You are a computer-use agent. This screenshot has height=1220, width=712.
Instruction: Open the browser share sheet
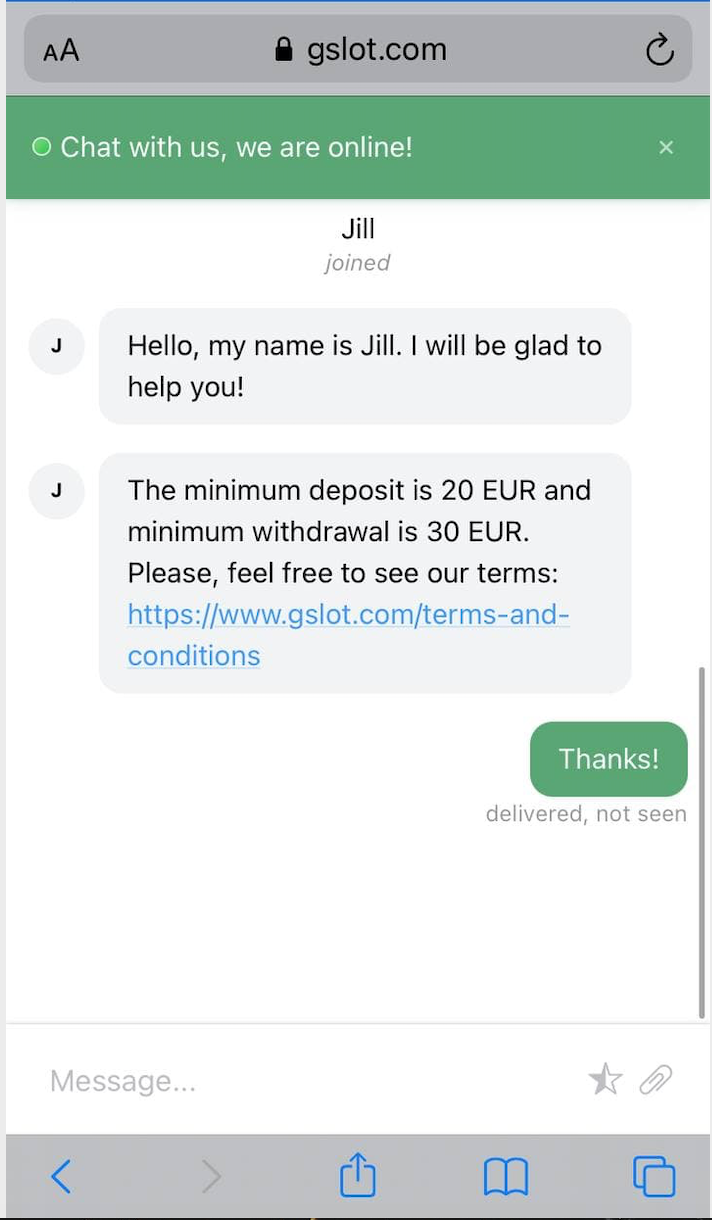357,1174
